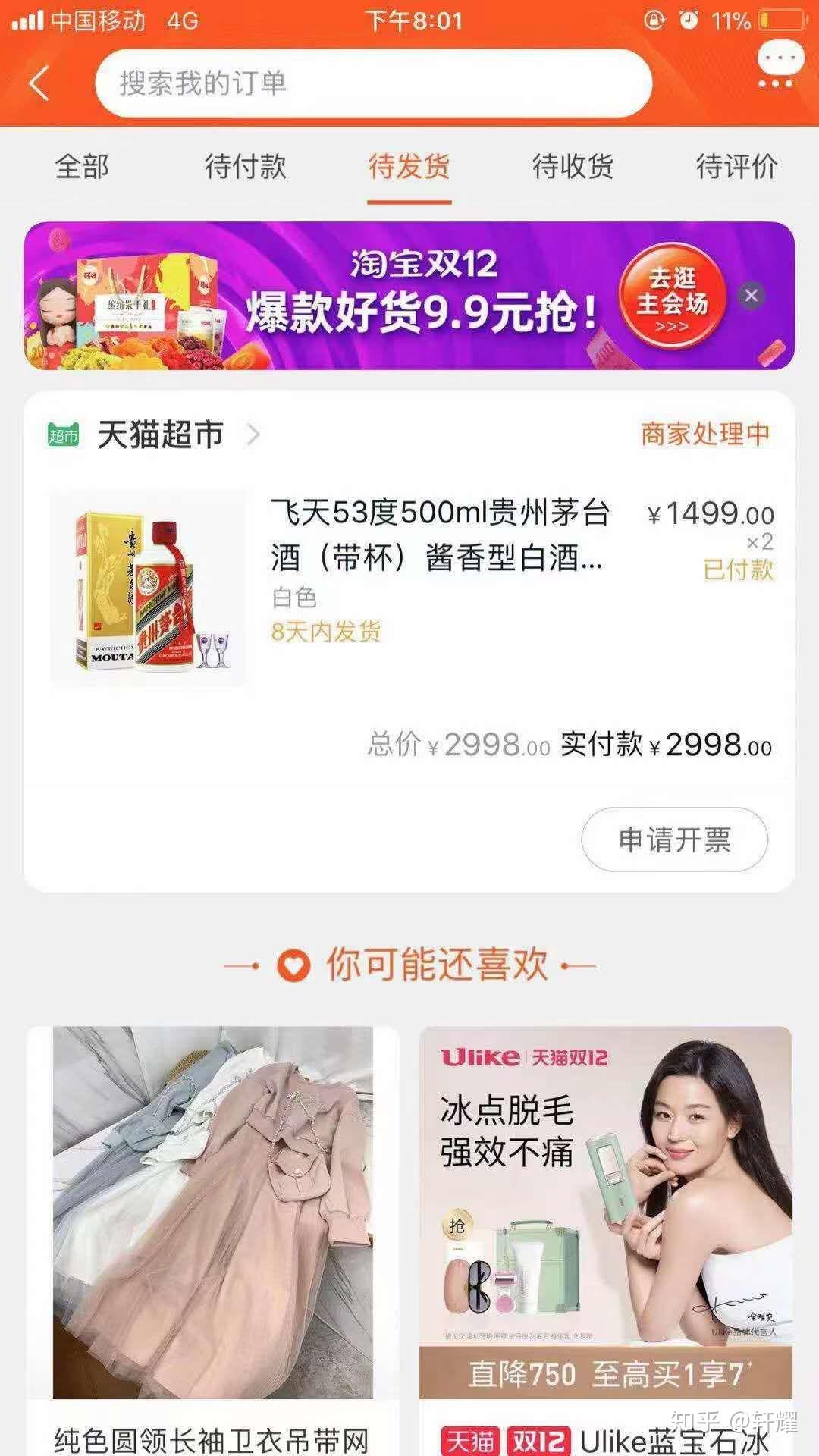Dismiss the 淘宝双12 promotion banner
This screenshot has width=819, height=1456.
[x=752, y=295]
